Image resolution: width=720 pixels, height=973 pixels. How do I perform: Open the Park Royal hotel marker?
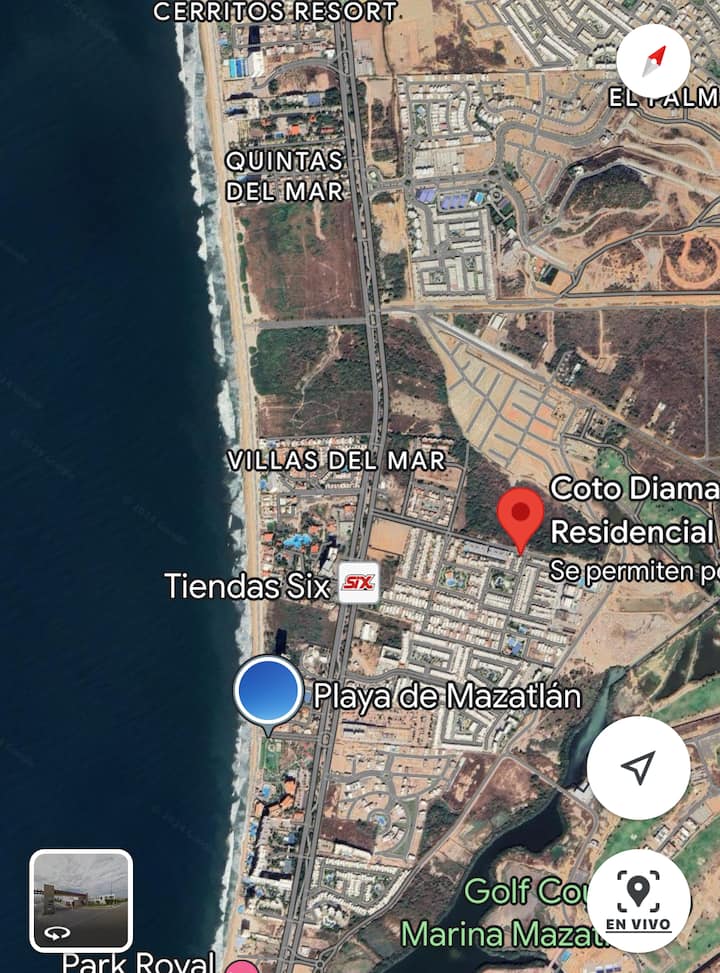242,966
